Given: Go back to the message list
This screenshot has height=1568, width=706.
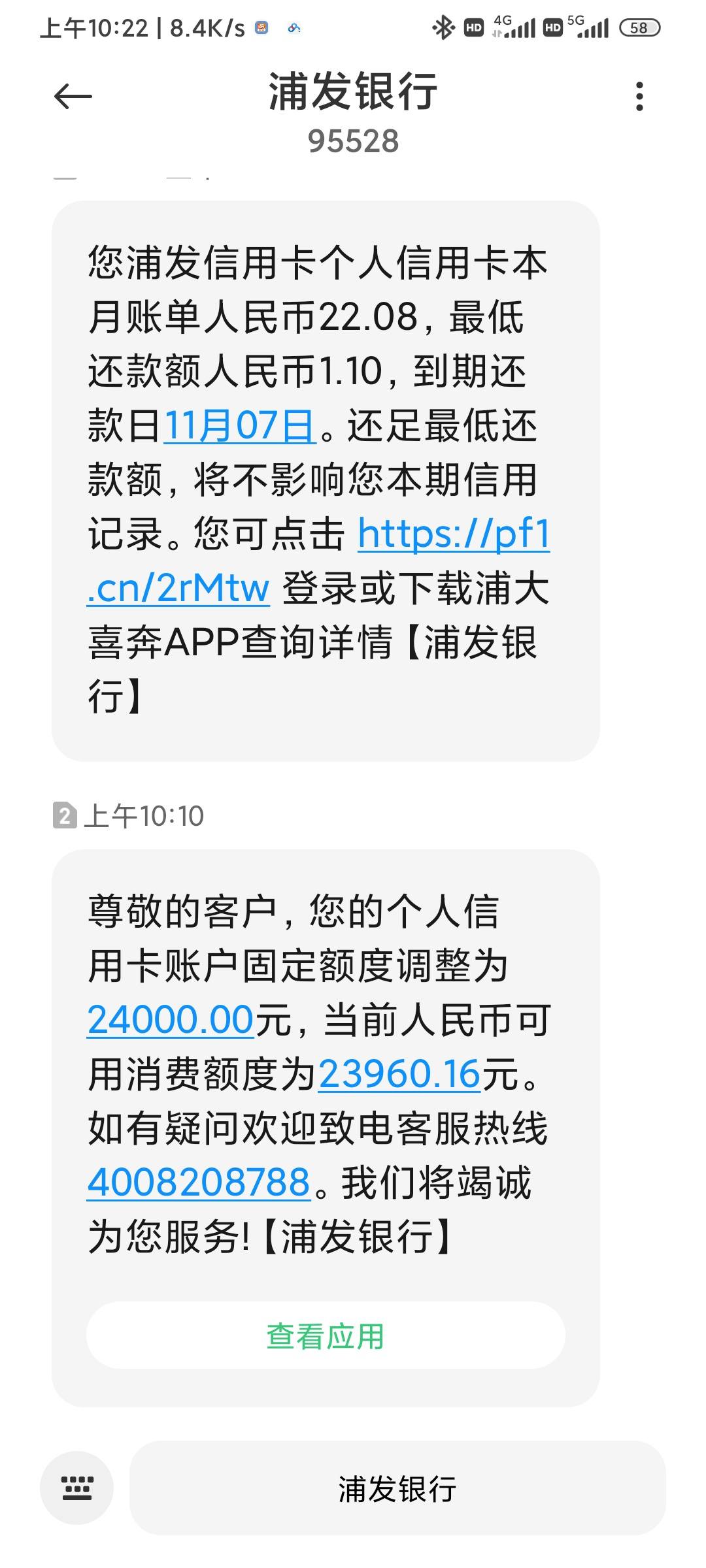Looking at the screenshot, I should coord(73,97).
